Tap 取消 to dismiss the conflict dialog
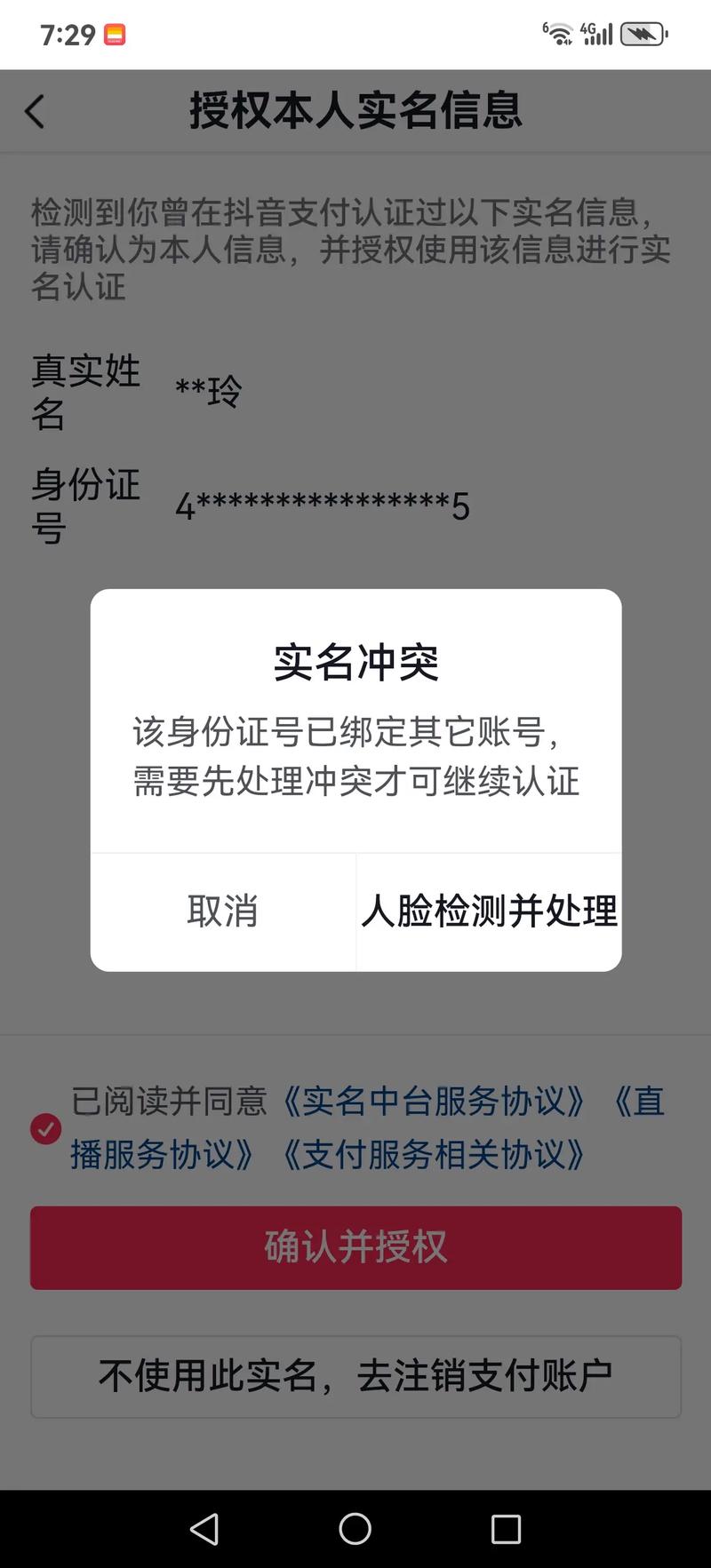Image resolution: width=711 pixels, height=1568 pixels. (x=222, y=911)
